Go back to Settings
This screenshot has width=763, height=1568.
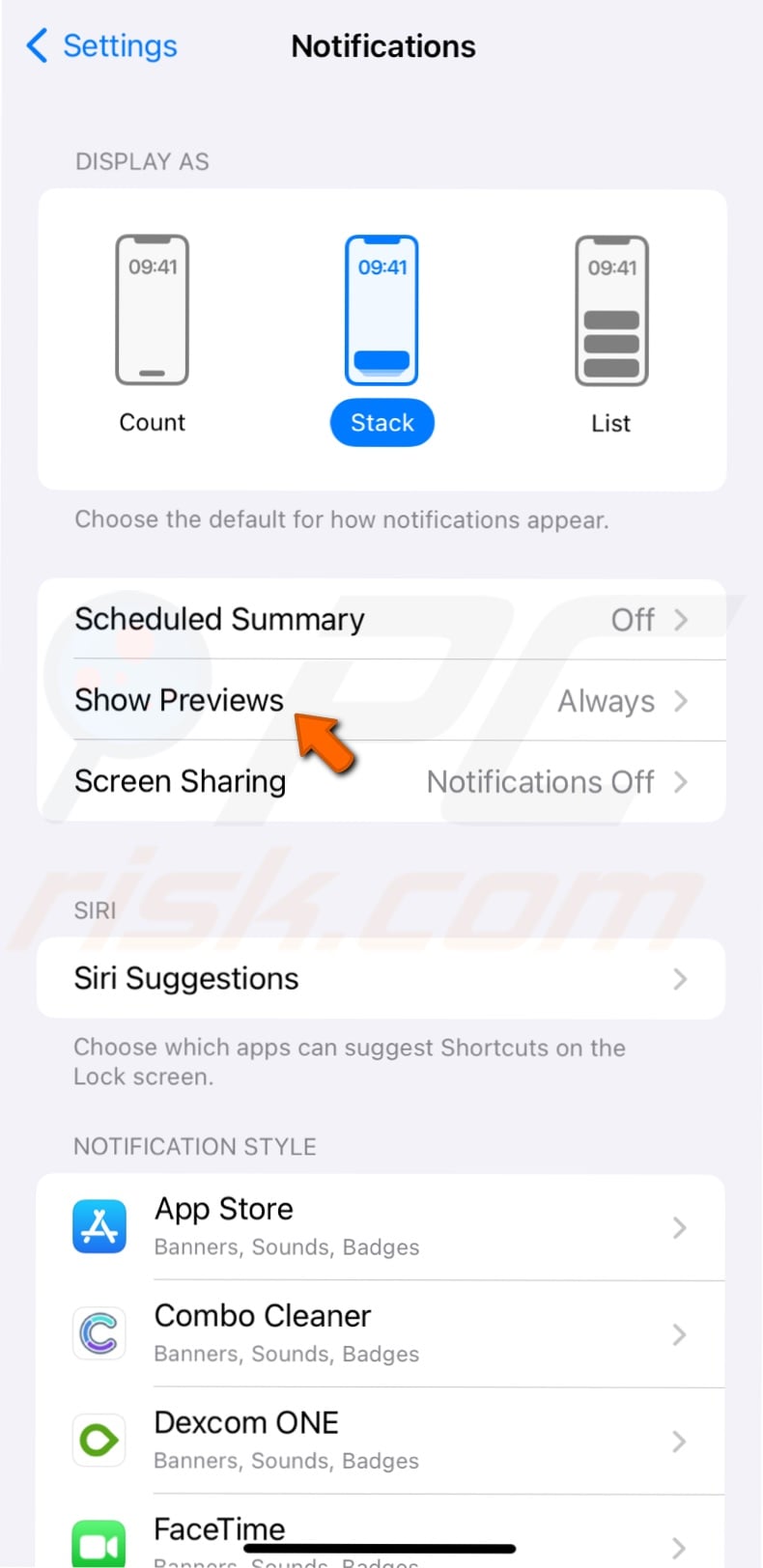(102, 45)
